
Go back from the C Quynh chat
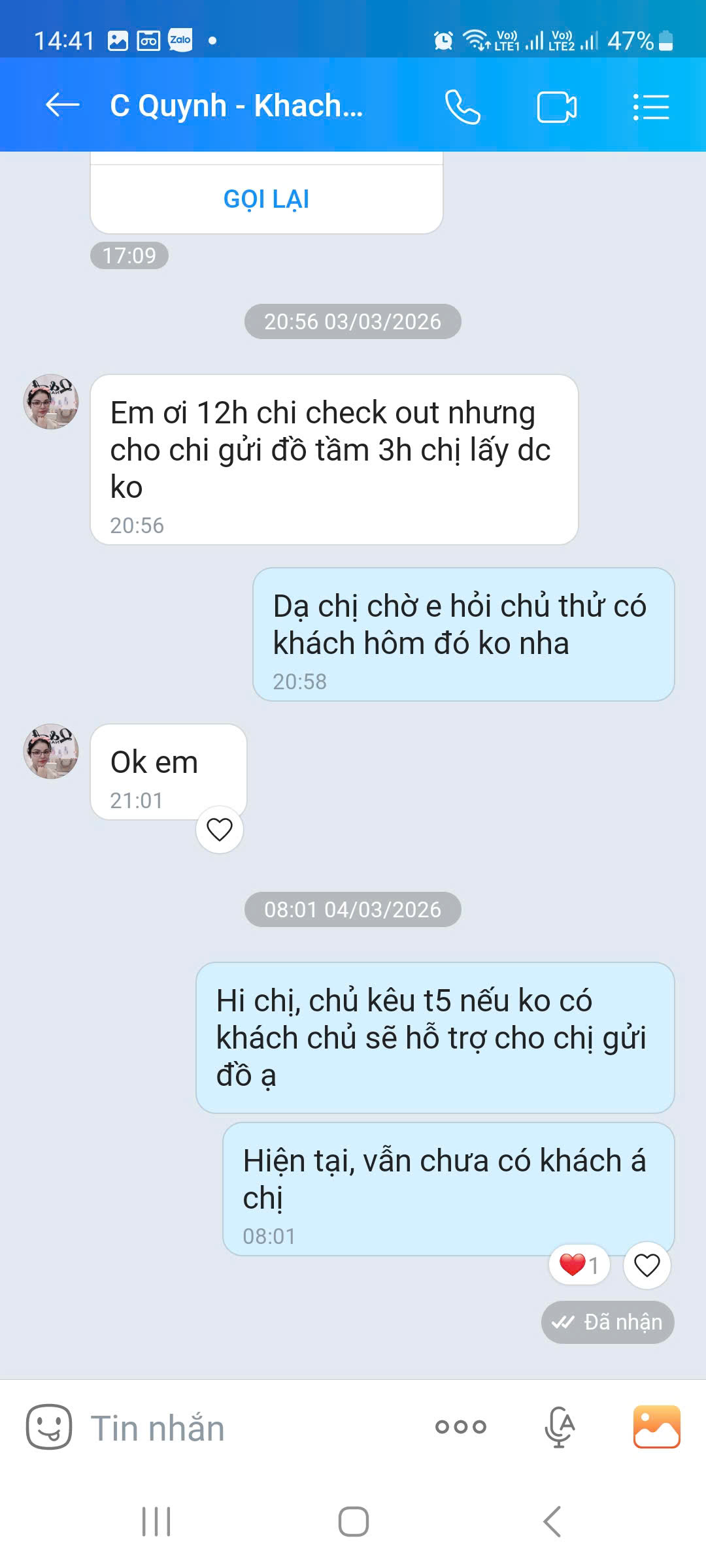coord(62,105)
